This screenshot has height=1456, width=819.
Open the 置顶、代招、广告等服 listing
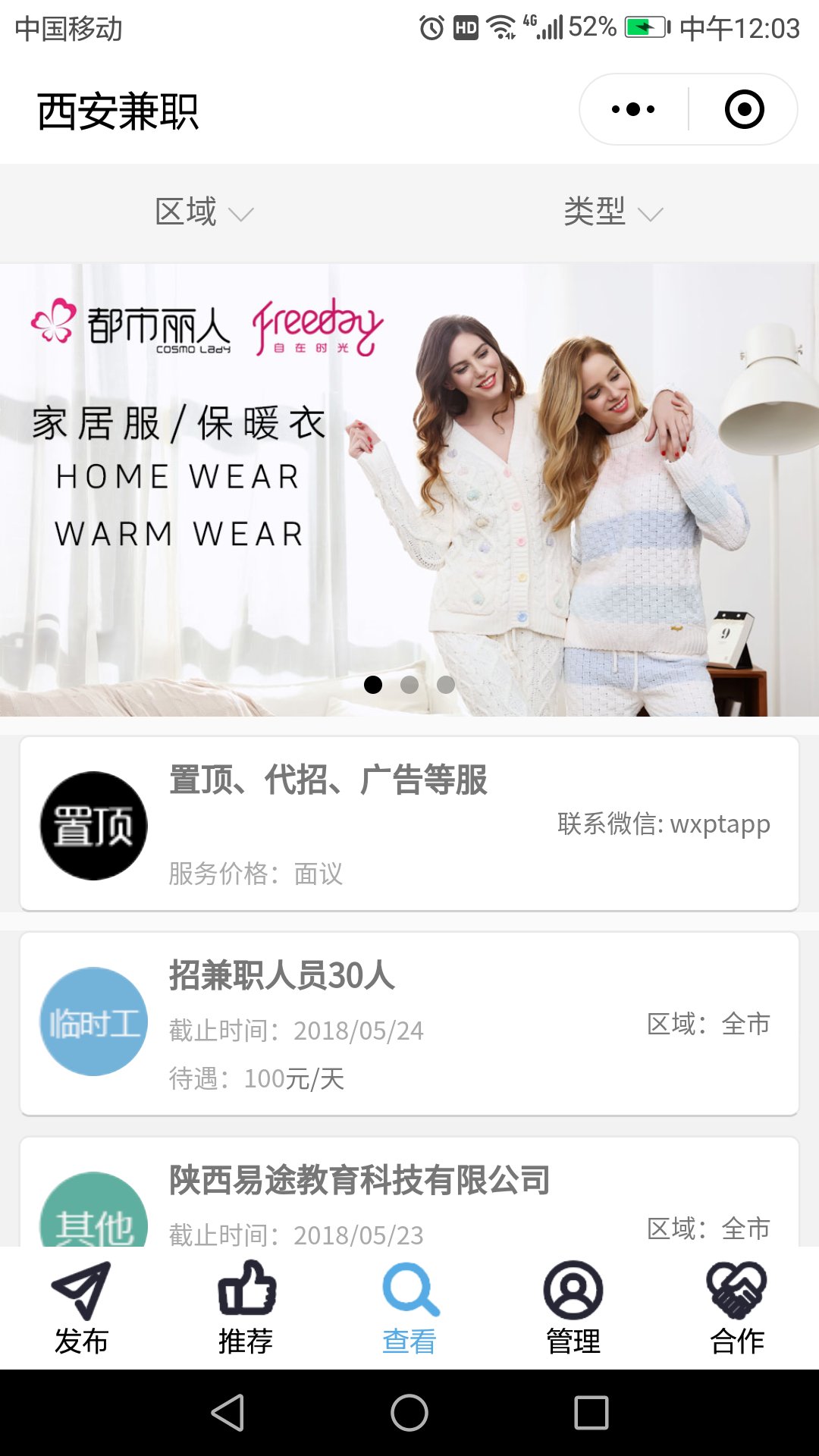click(409, 824)
